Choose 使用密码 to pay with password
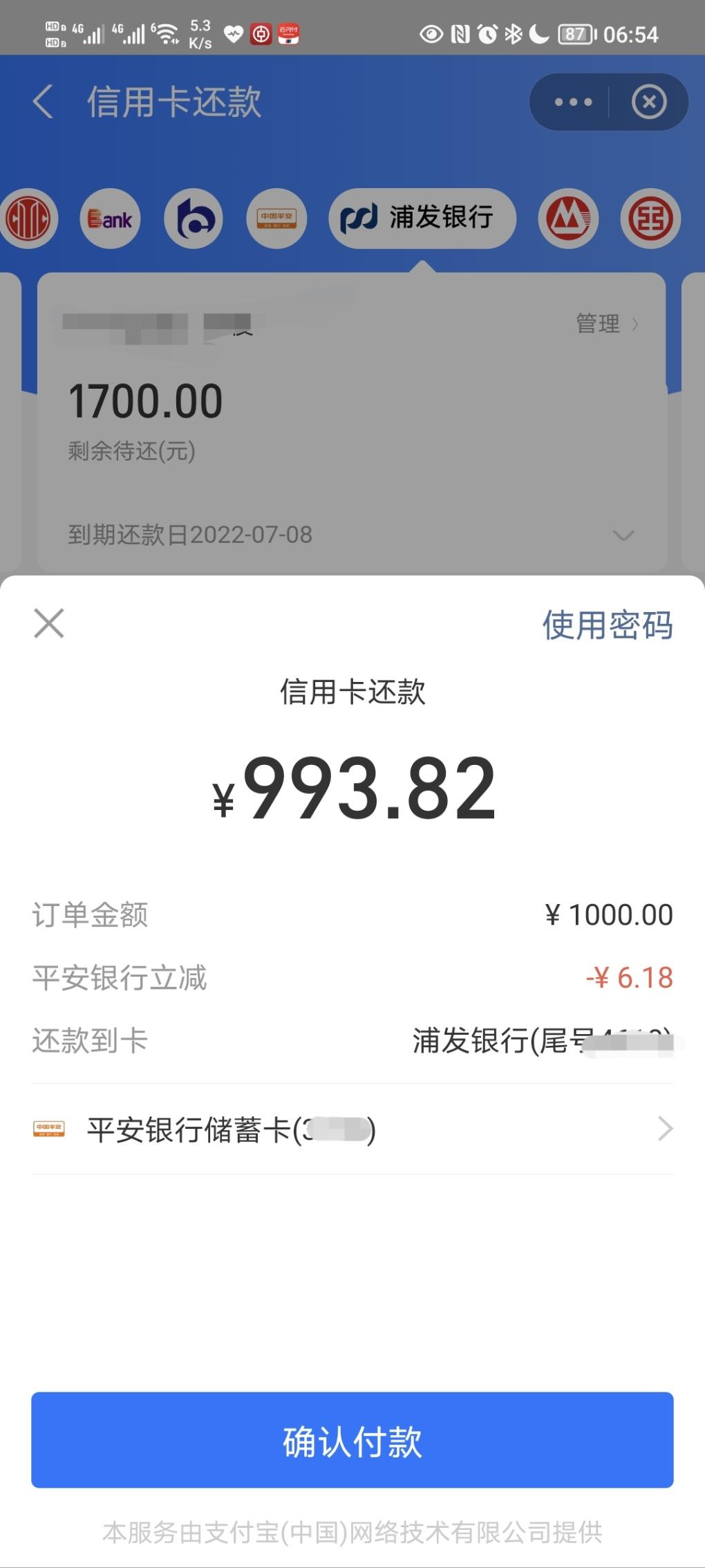This screenshot has height=1568, width=705. [607, 625]
